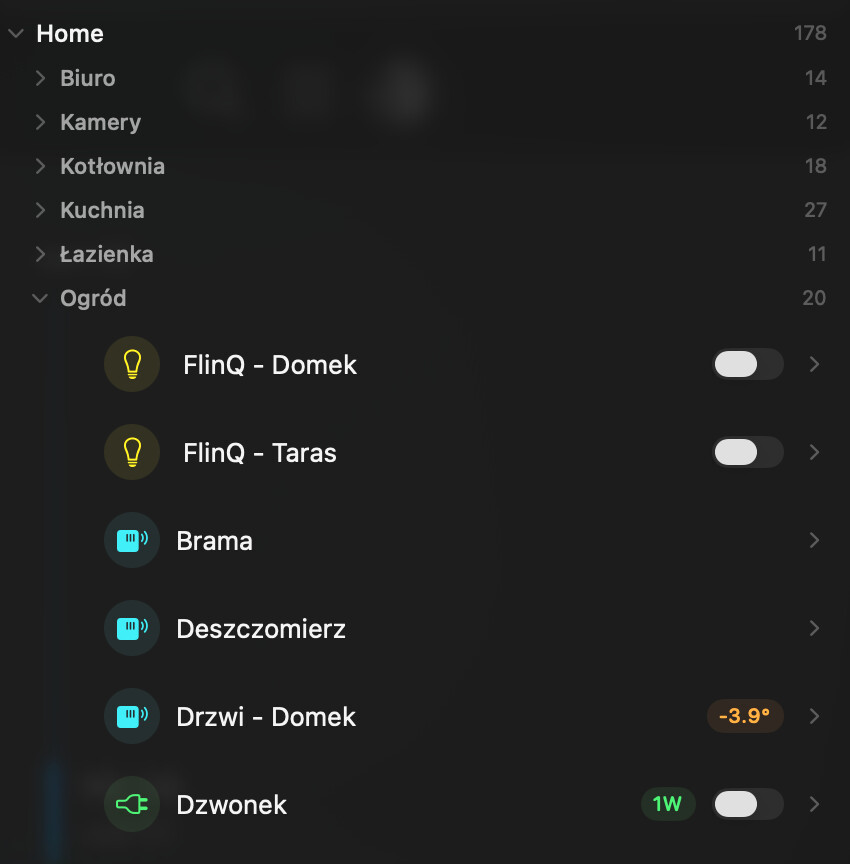Open the Brama sensor details
Image resolution: width=850 pixels, height=864 pixels.
(814, 540)
